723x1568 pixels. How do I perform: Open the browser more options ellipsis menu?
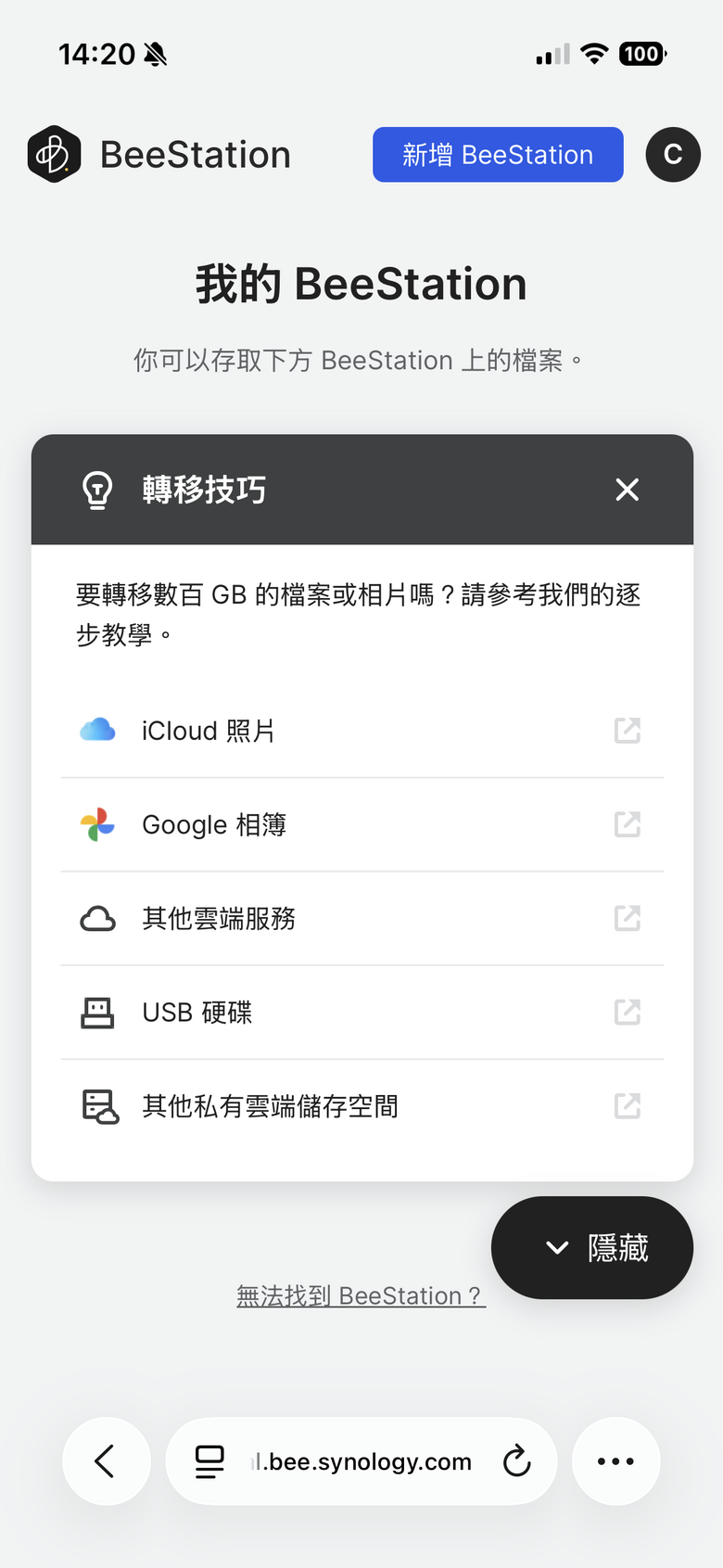click(x=615, y=1461)
